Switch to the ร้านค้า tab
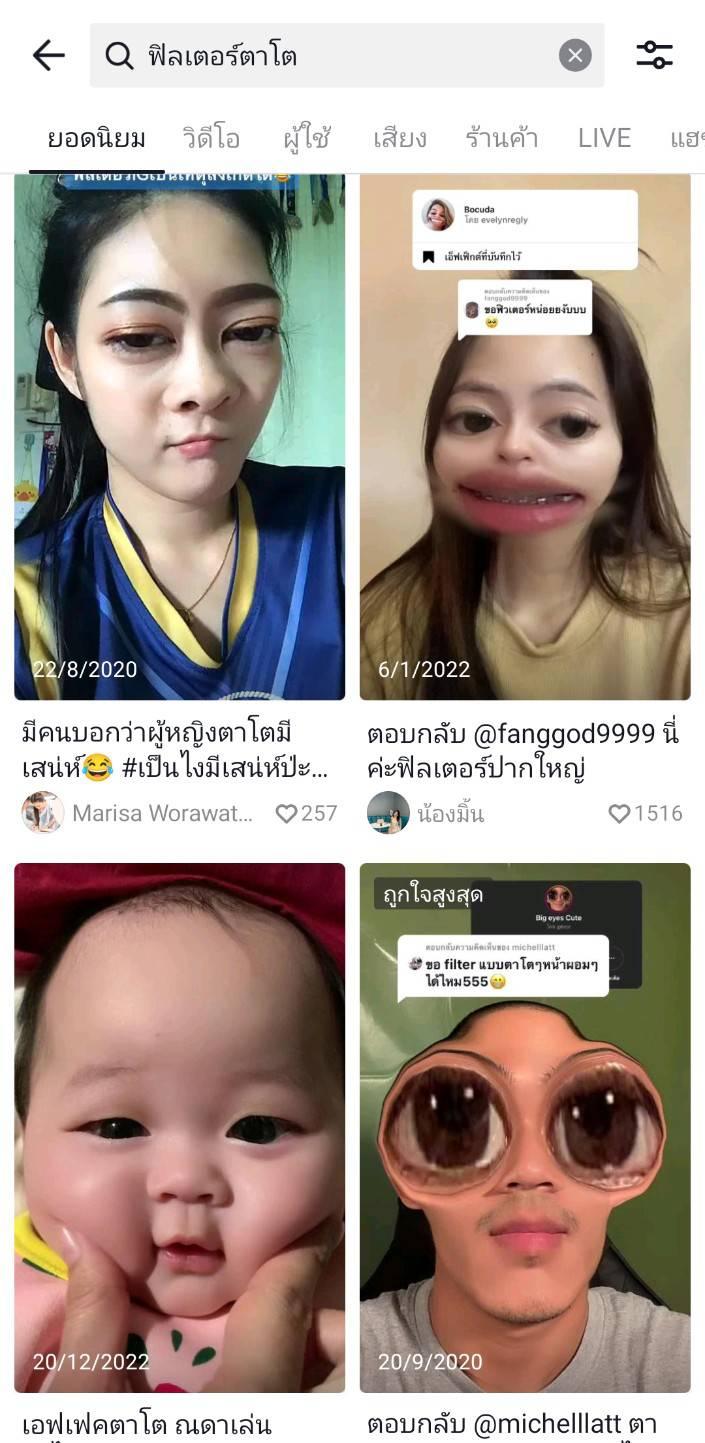 (x=502, y=138)
